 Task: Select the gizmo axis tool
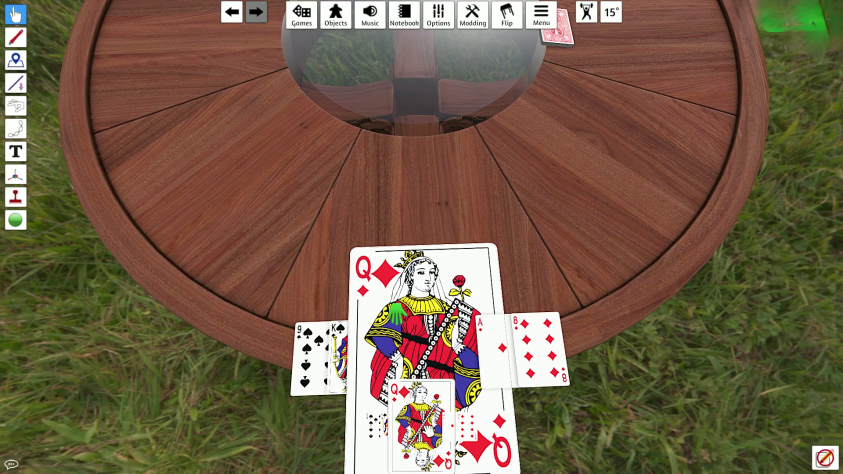point(16,174)
